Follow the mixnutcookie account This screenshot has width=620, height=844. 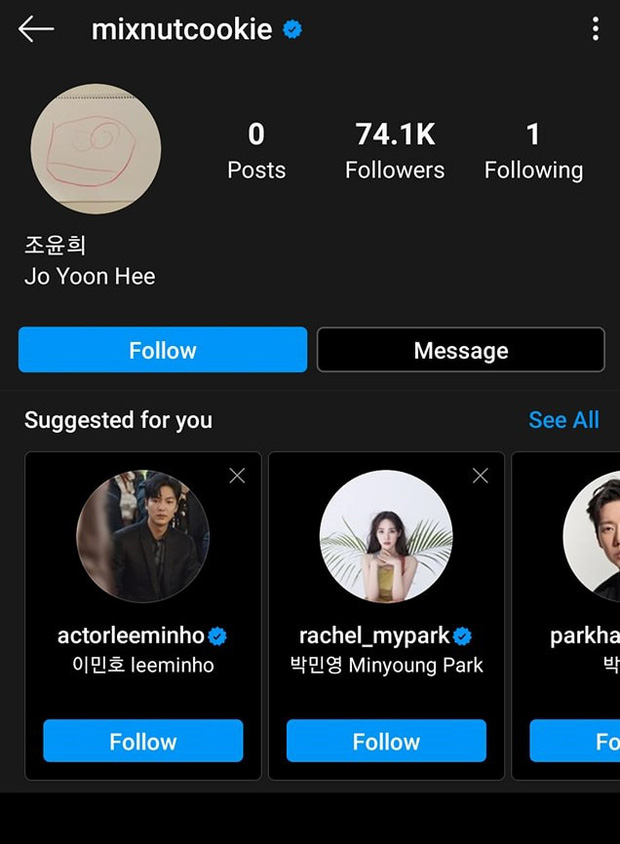pyautogui.click(x=162, y=350)
